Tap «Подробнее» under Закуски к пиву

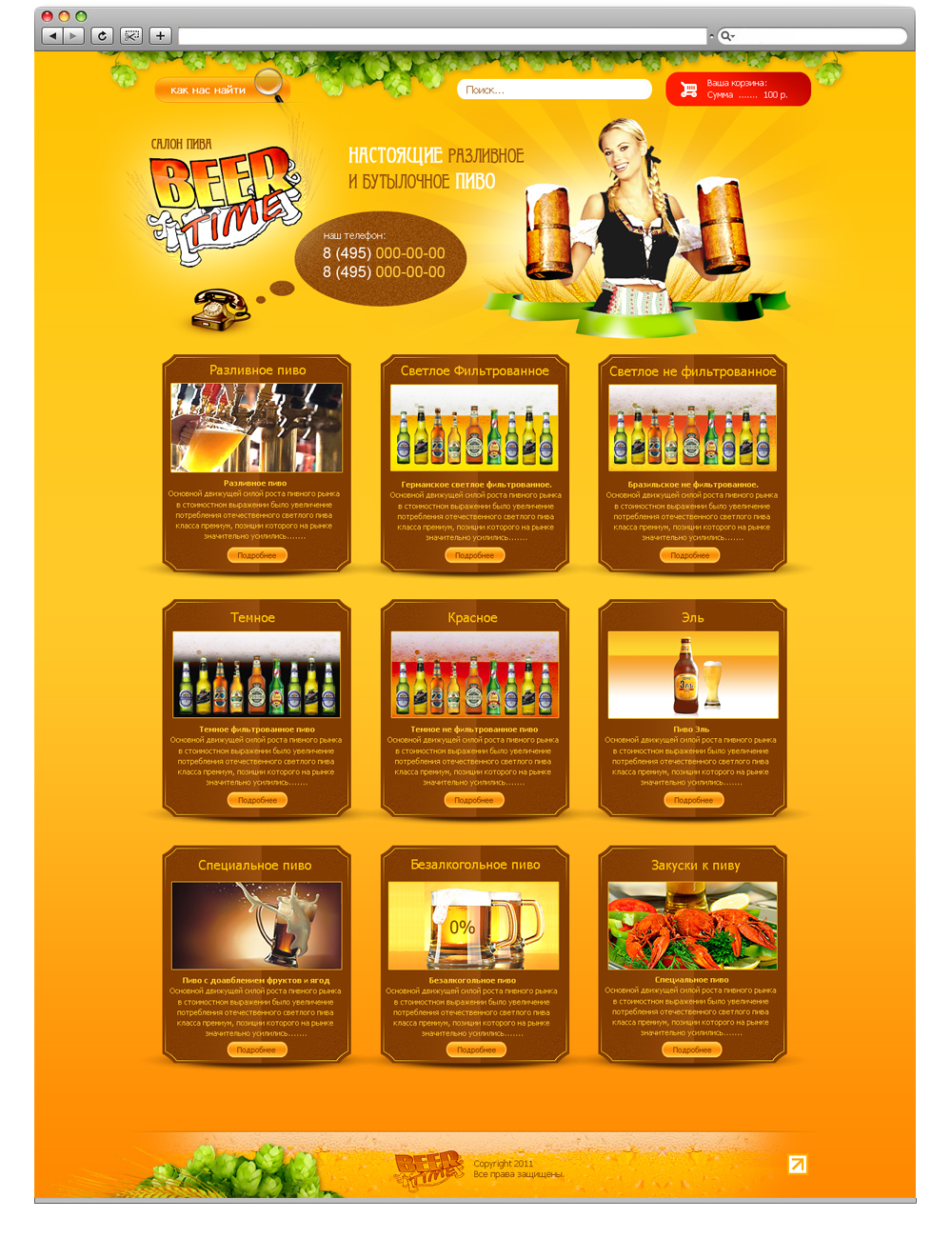click(x=692, y=1049)
